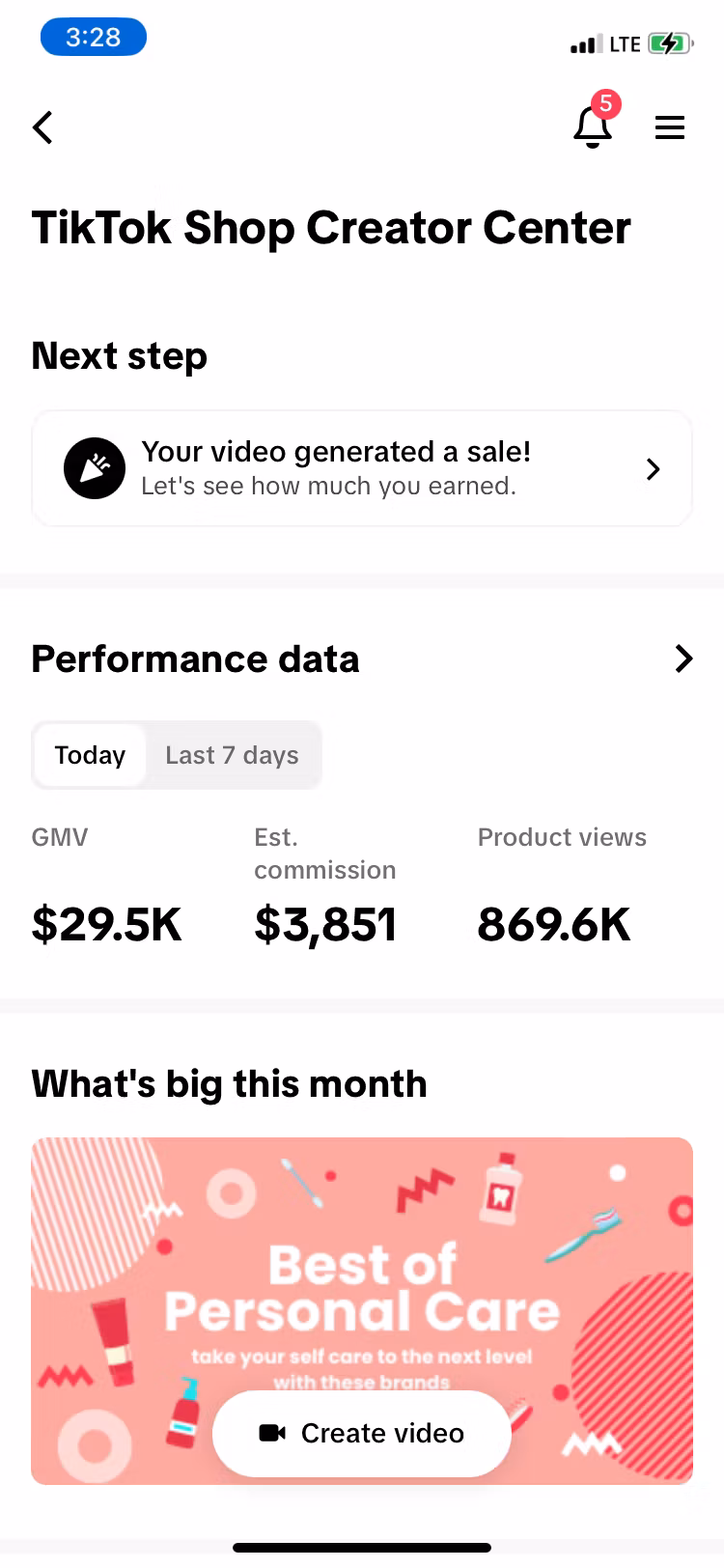Open the What's big this month section
Screen dimensions: 724x1568
point(229,1083)
